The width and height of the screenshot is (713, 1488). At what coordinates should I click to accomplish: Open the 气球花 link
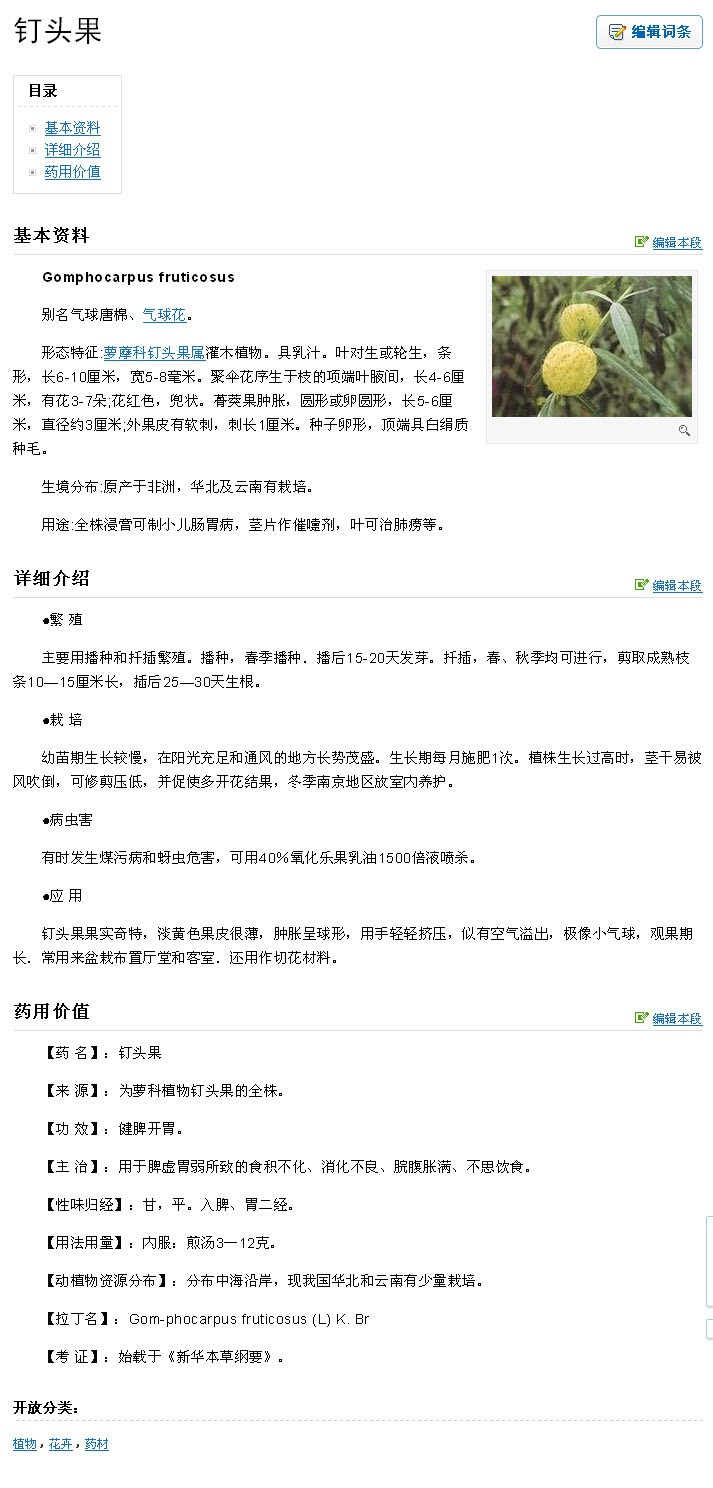(164, 314)
